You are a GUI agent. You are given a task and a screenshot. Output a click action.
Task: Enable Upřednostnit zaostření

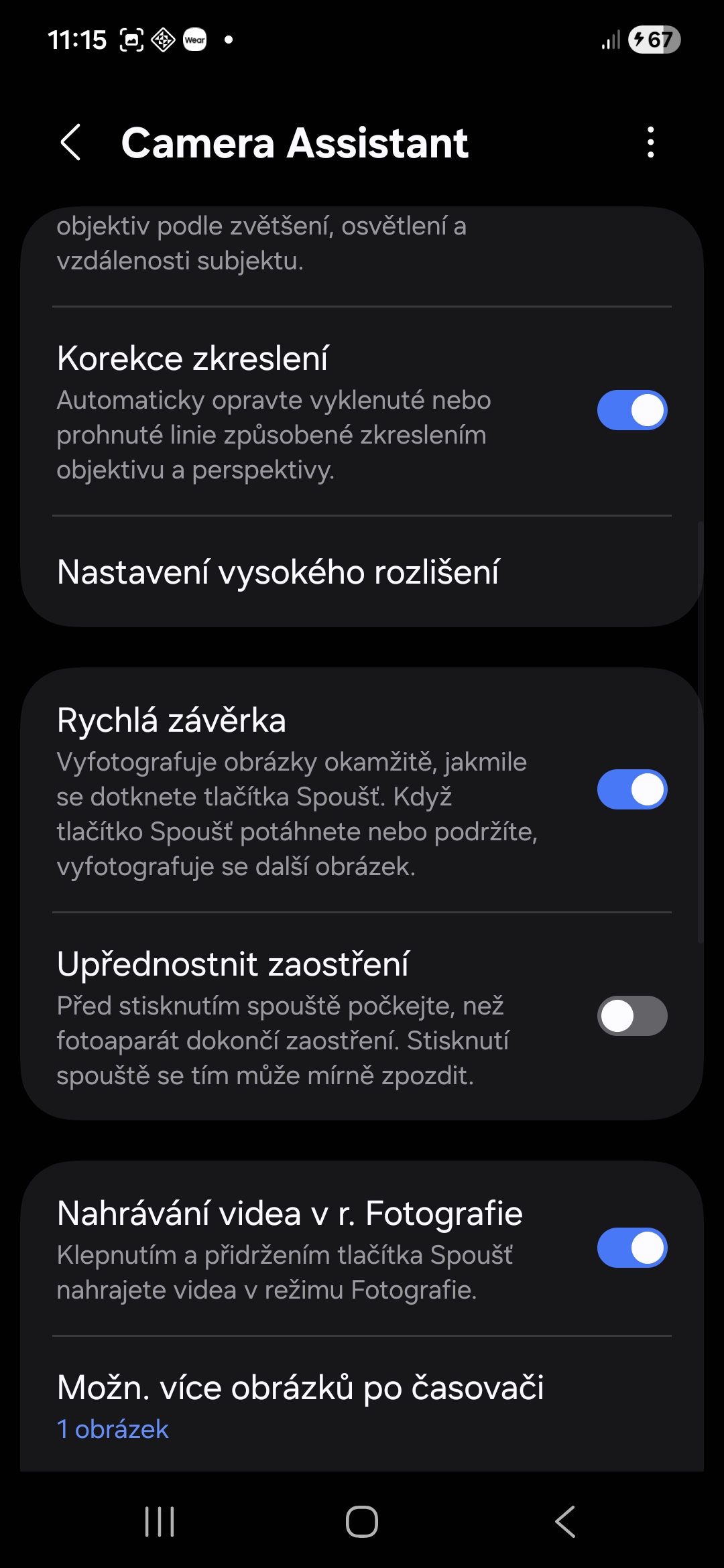point(631,1016)
